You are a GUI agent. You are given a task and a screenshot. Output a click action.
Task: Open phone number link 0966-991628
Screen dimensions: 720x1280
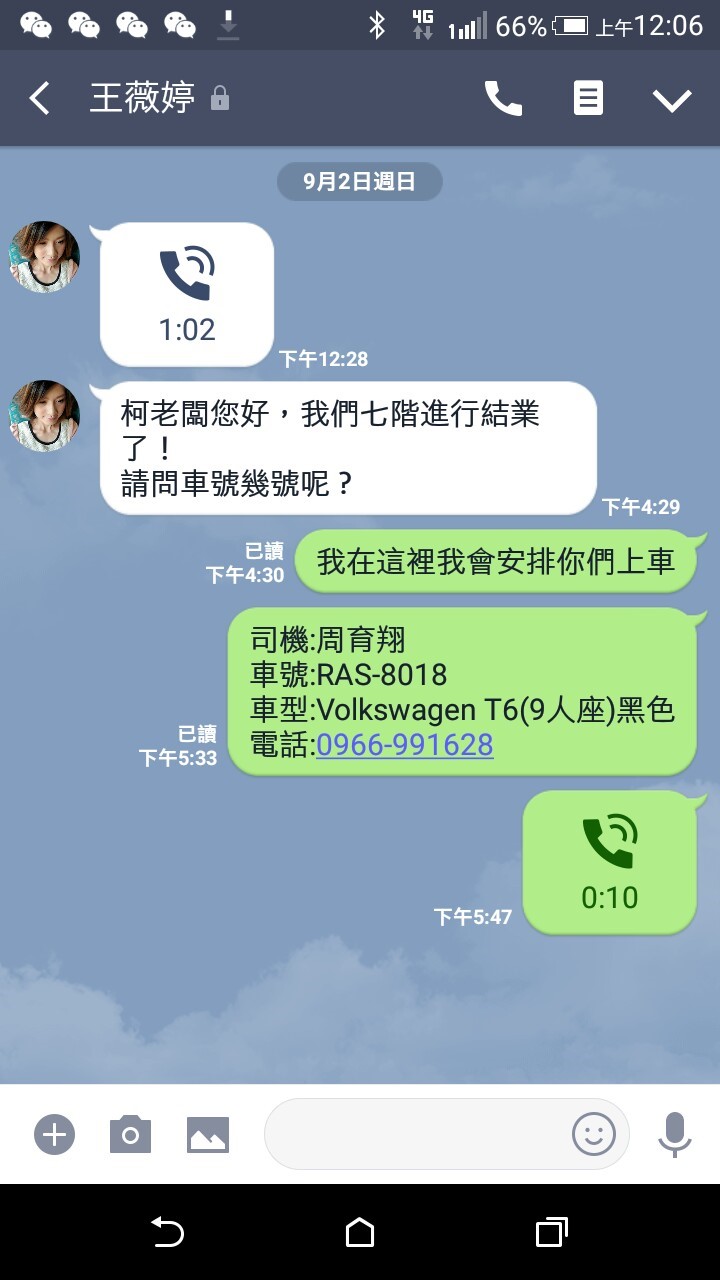click(404, 745)
